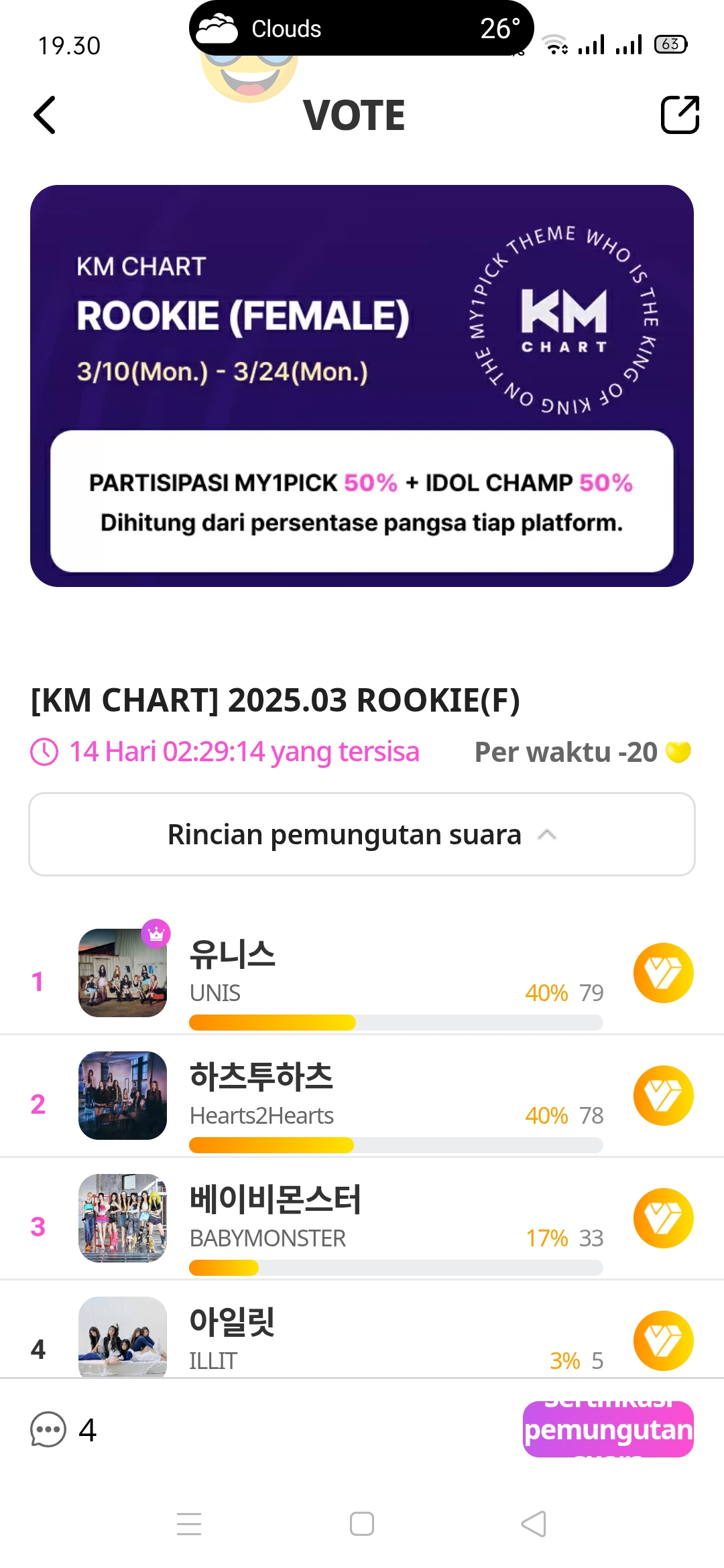Tap the system home button
This screenshot has width=724, height=1568.
(x=362, y=1524)
